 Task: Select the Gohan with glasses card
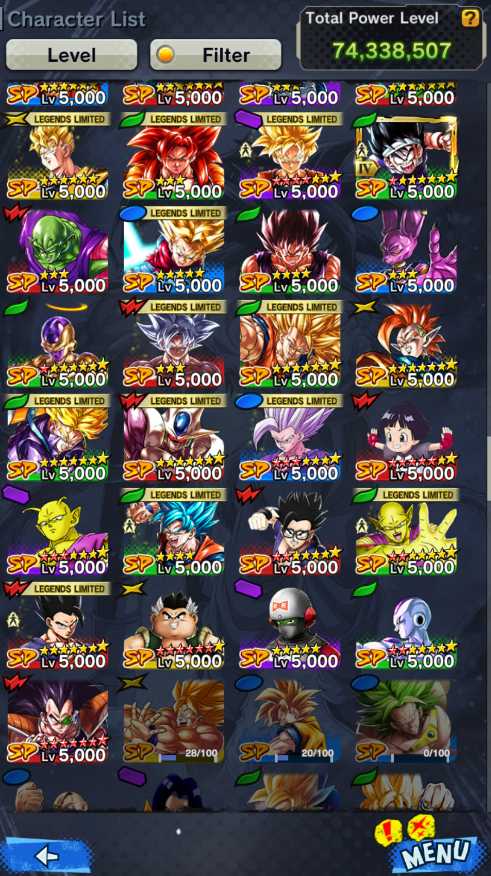(x=290, y=532)
